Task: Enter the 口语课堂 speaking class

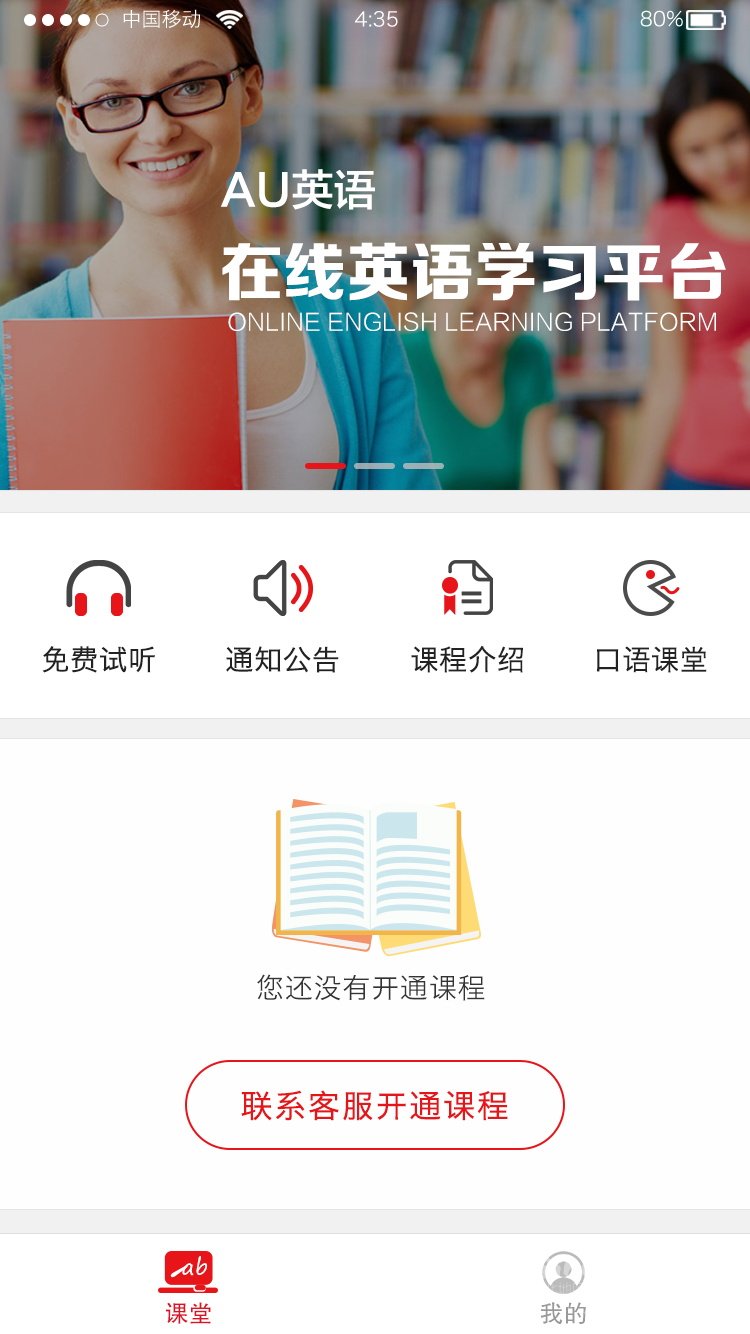Action: [x=651, y=615]
